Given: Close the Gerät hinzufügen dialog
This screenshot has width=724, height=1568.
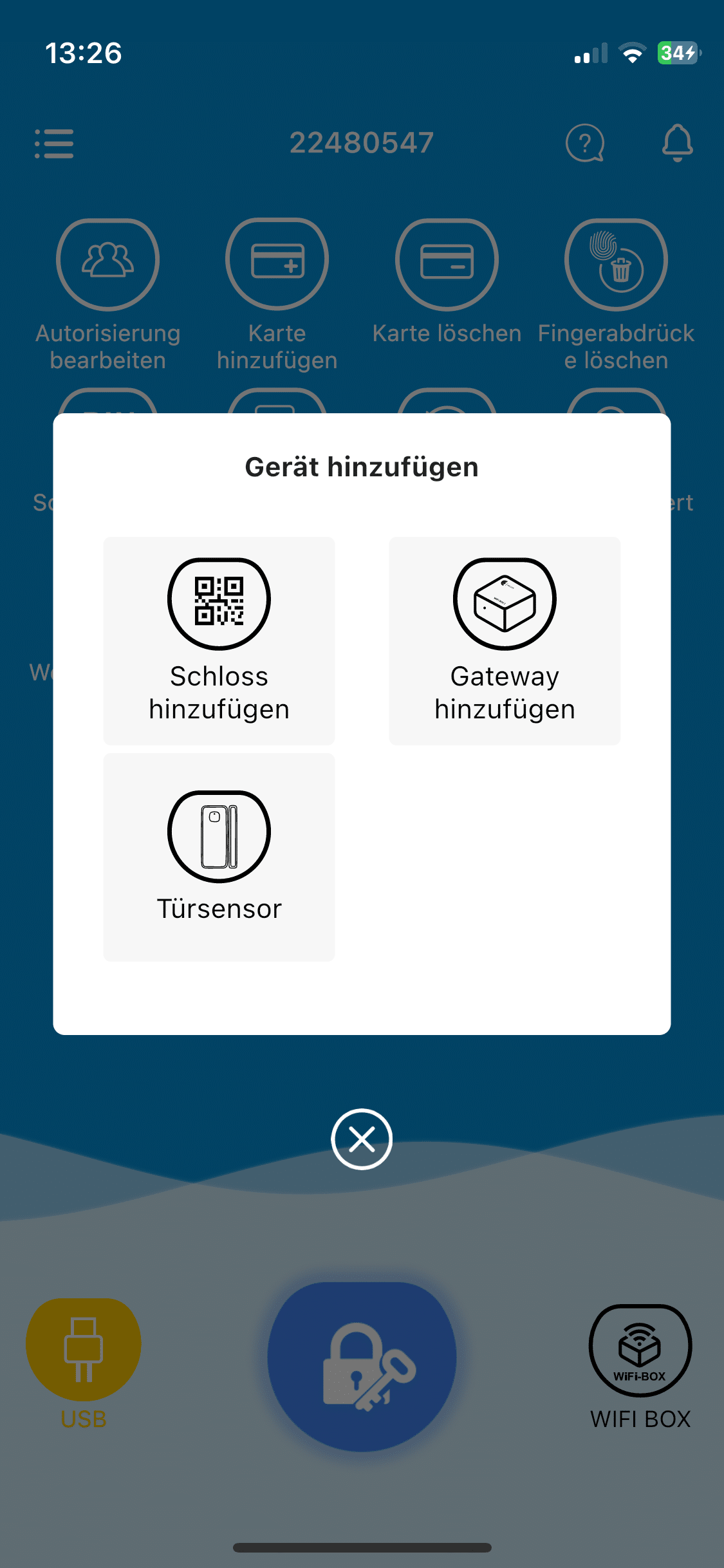Looking at the screenshot, I should tap(362, 1139).
